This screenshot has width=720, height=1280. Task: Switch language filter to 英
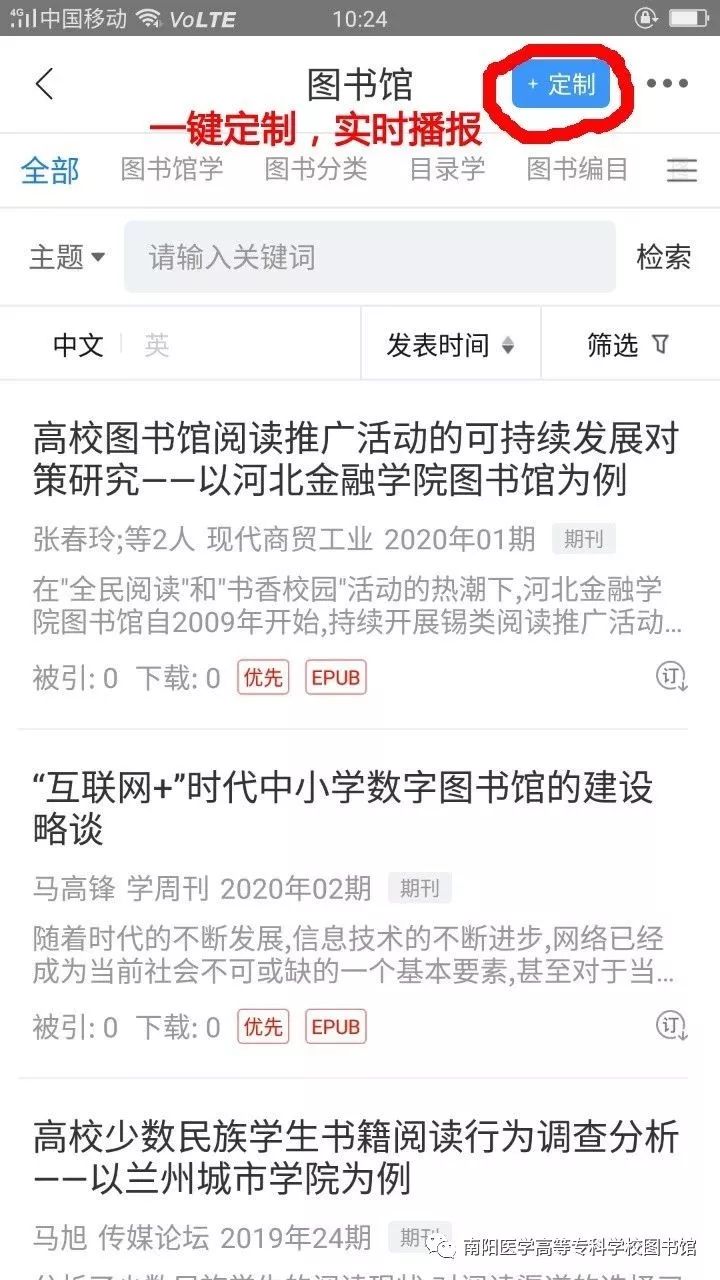point(155,344)
